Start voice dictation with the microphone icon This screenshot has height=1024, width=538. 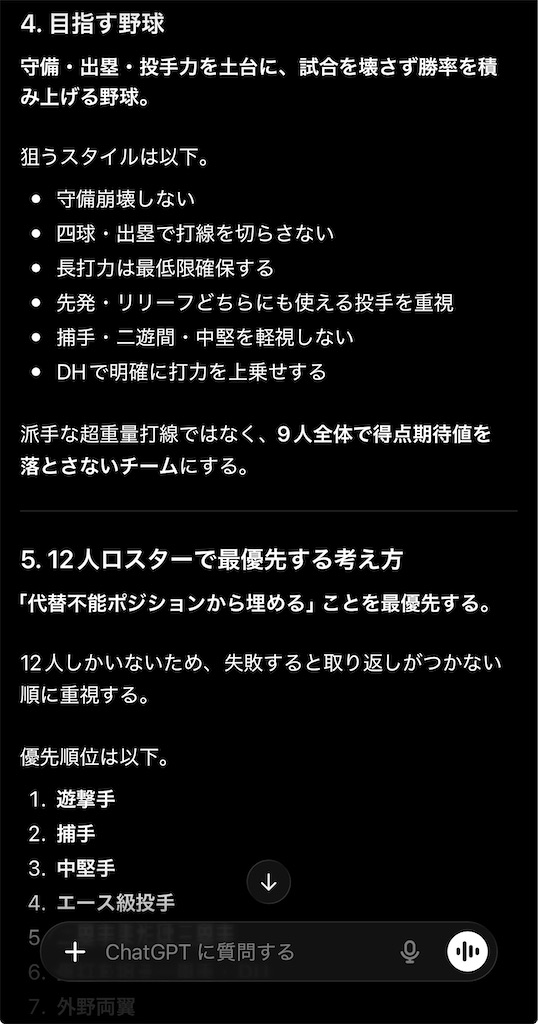tap(409, 952)
